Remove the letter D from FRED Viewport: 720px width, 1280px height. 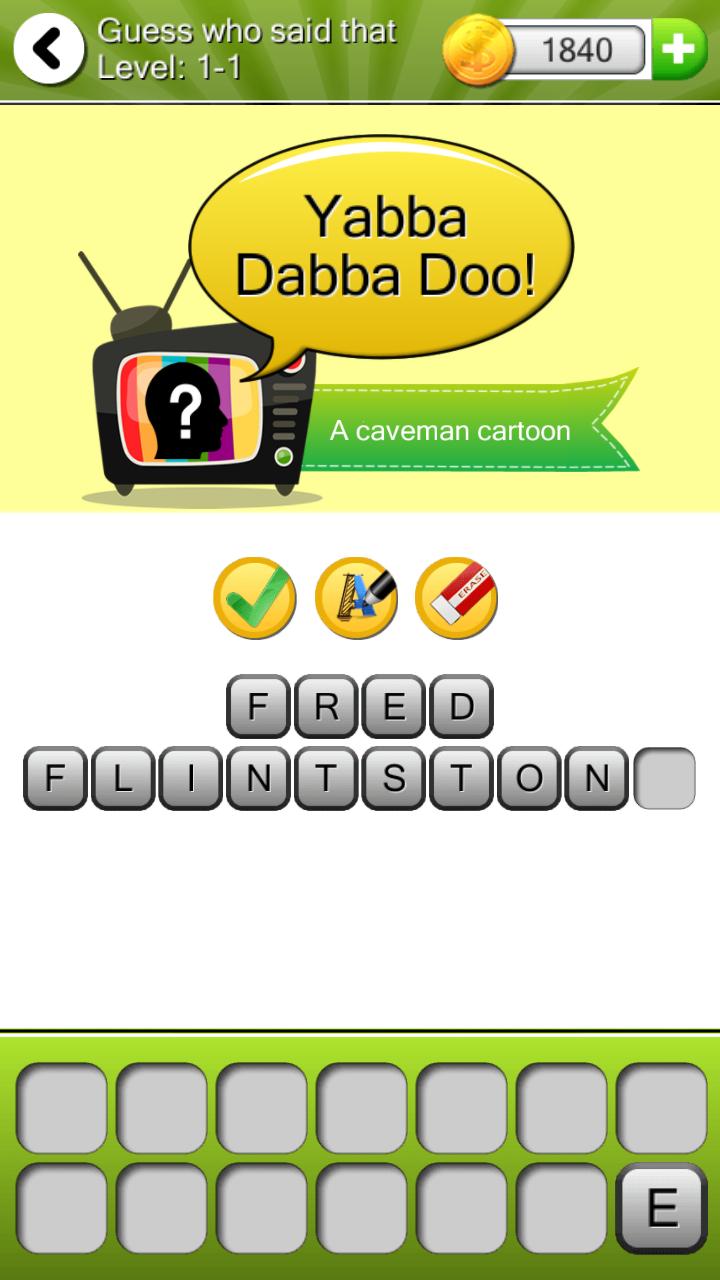pyautogui.click(x=461, y=707)
